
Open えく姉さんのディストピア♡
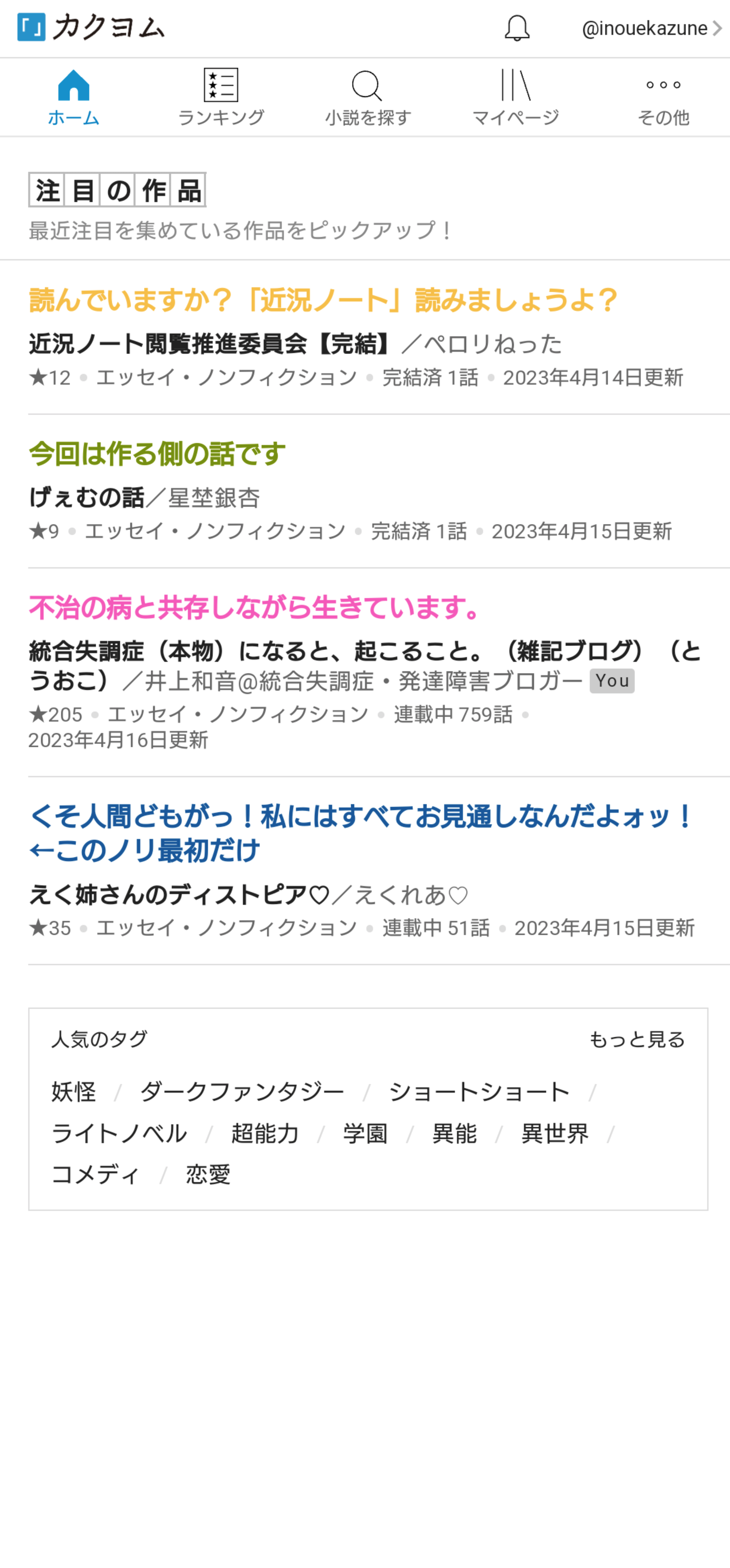click(x=179, y=895)
